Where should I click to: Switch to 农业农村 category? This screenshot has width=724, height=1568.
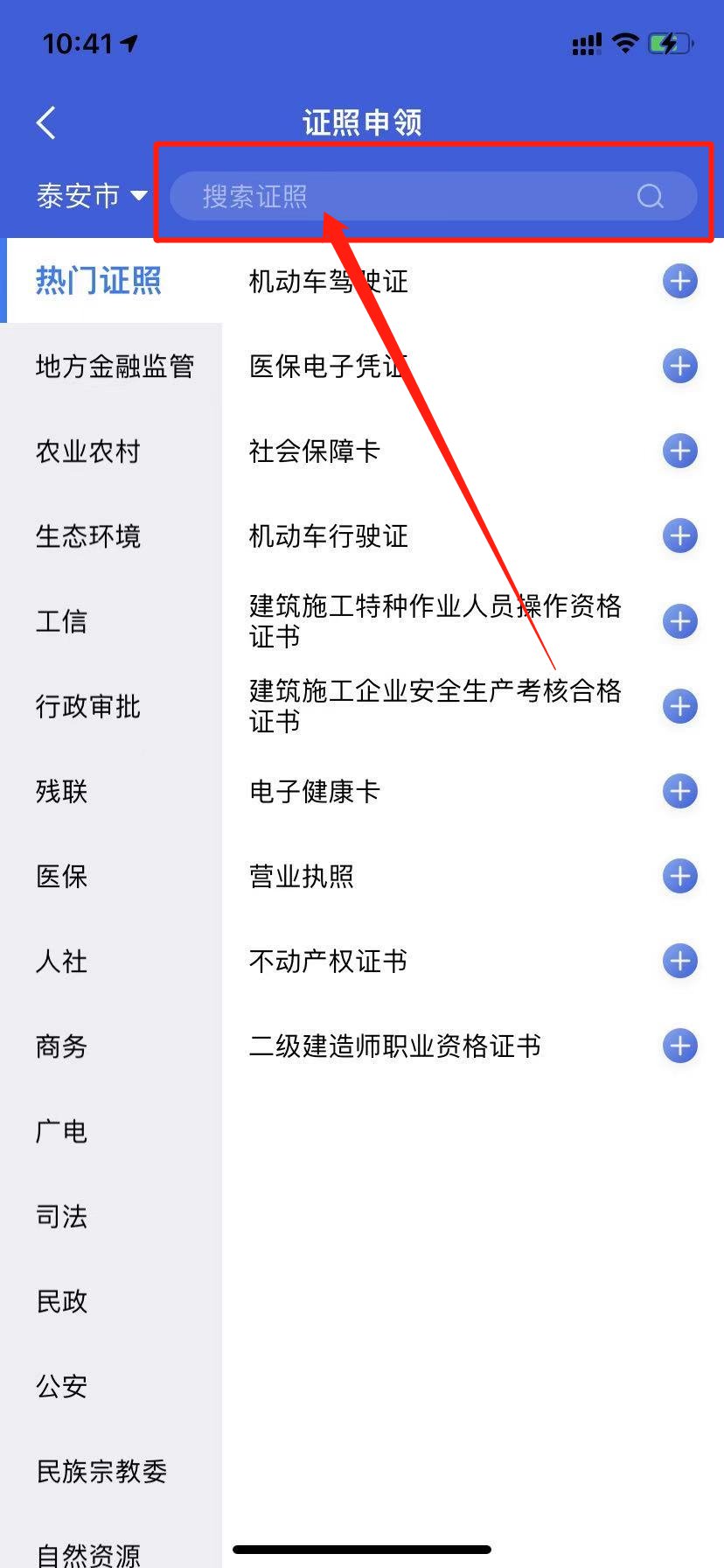(x=87, y=451)
